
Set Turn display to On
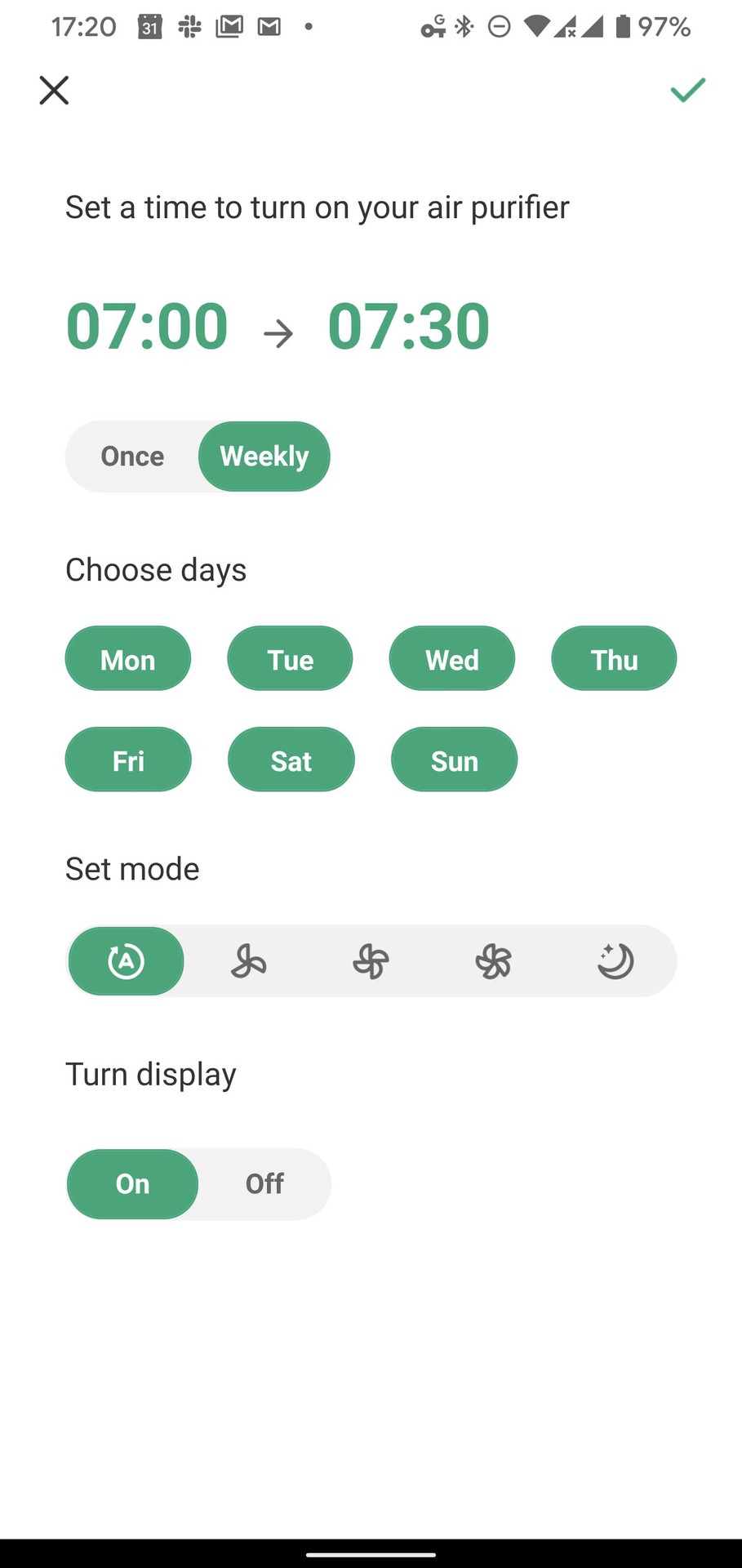tap(132, 1183)
